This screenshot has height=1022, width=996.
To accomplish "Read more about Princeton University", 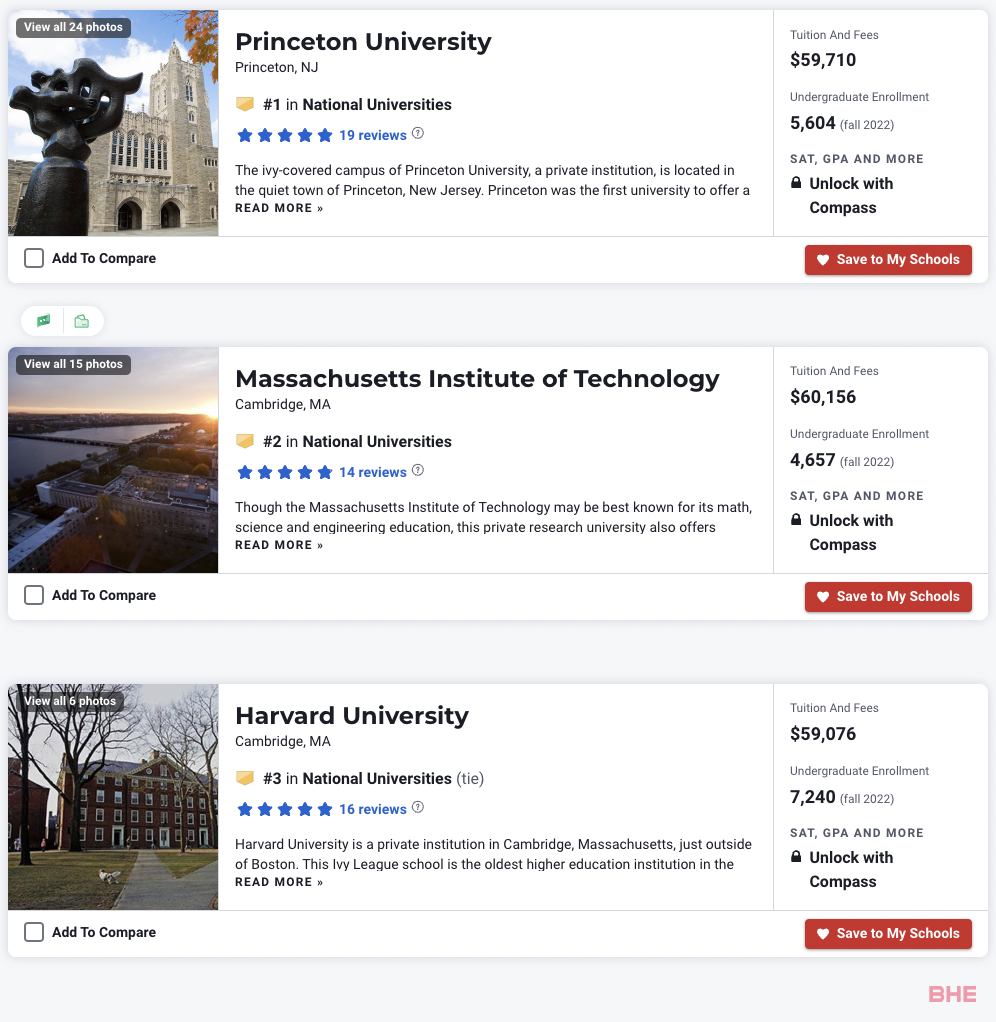I will tap(279, 208).
